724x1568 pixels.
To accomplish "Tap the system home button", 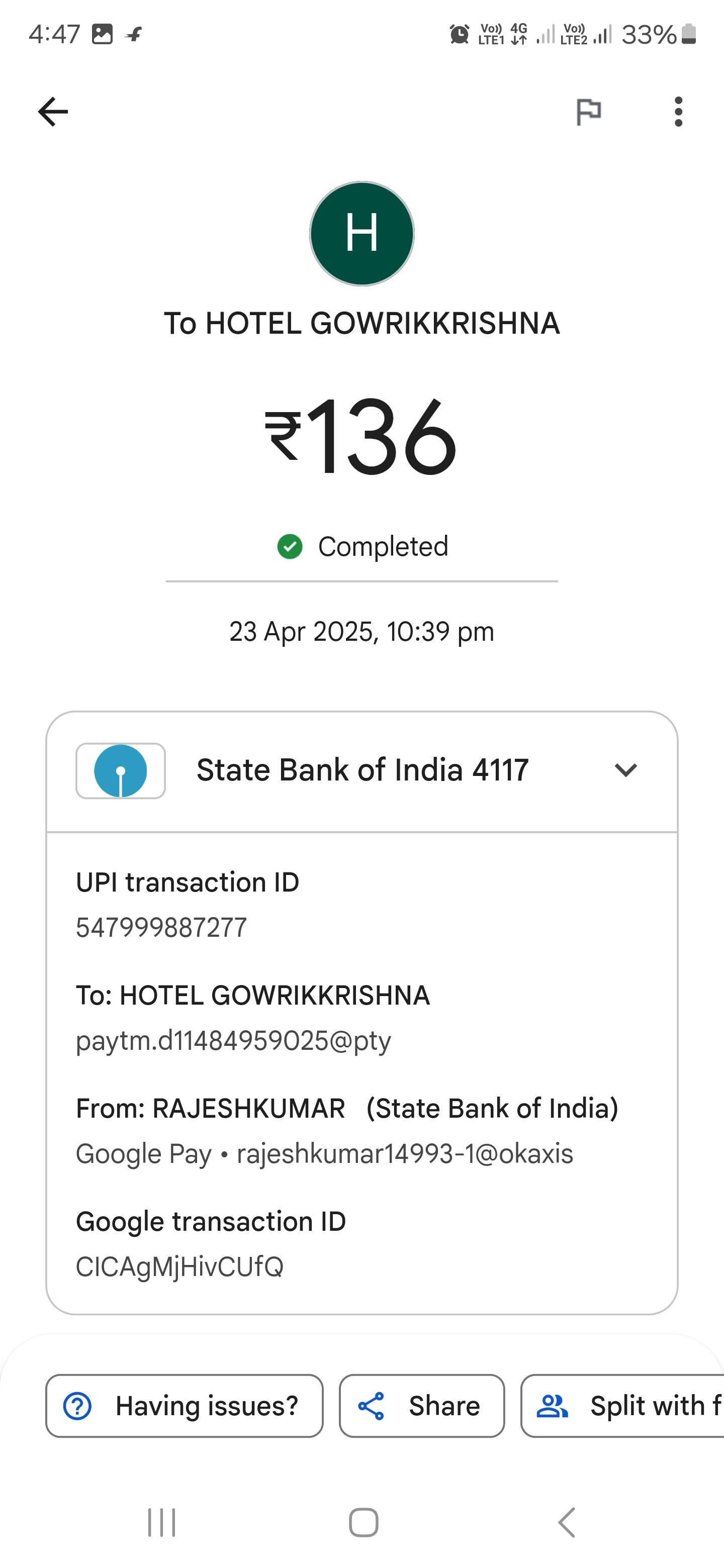I will (364, 1522).
